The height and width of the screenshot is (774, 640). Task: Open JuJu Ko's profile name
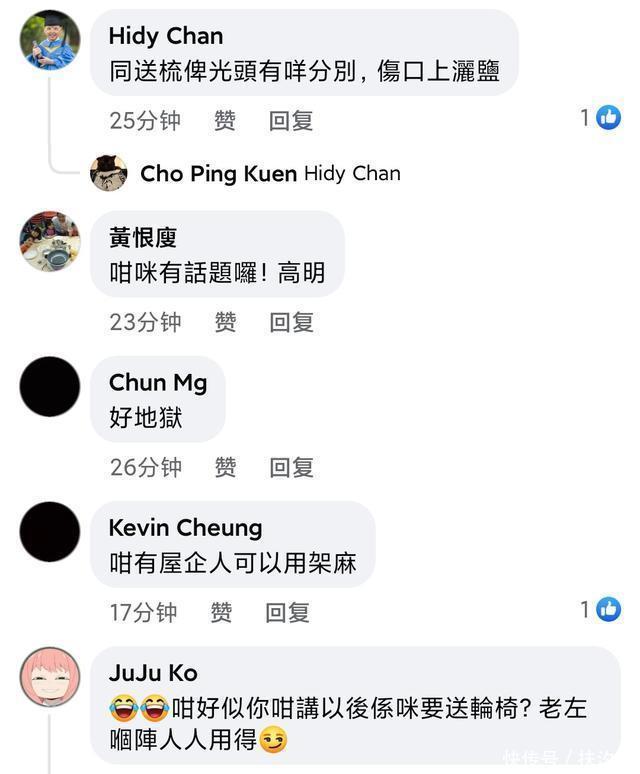pyautogui.click(x=153, y=672)
